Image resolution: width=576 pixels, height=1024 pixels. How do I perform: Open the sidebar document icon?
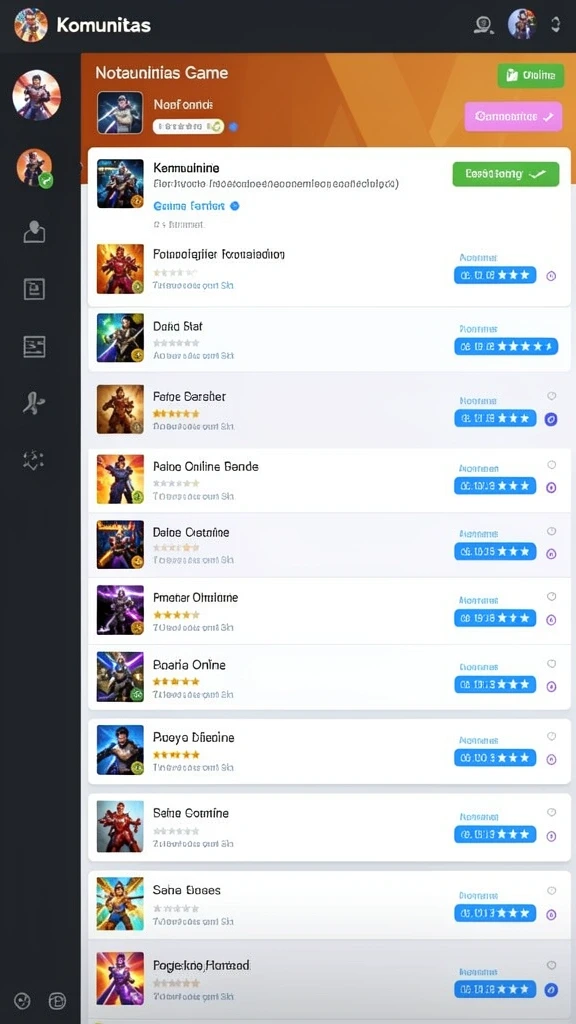pyautogui.click(x=35, y=289)
